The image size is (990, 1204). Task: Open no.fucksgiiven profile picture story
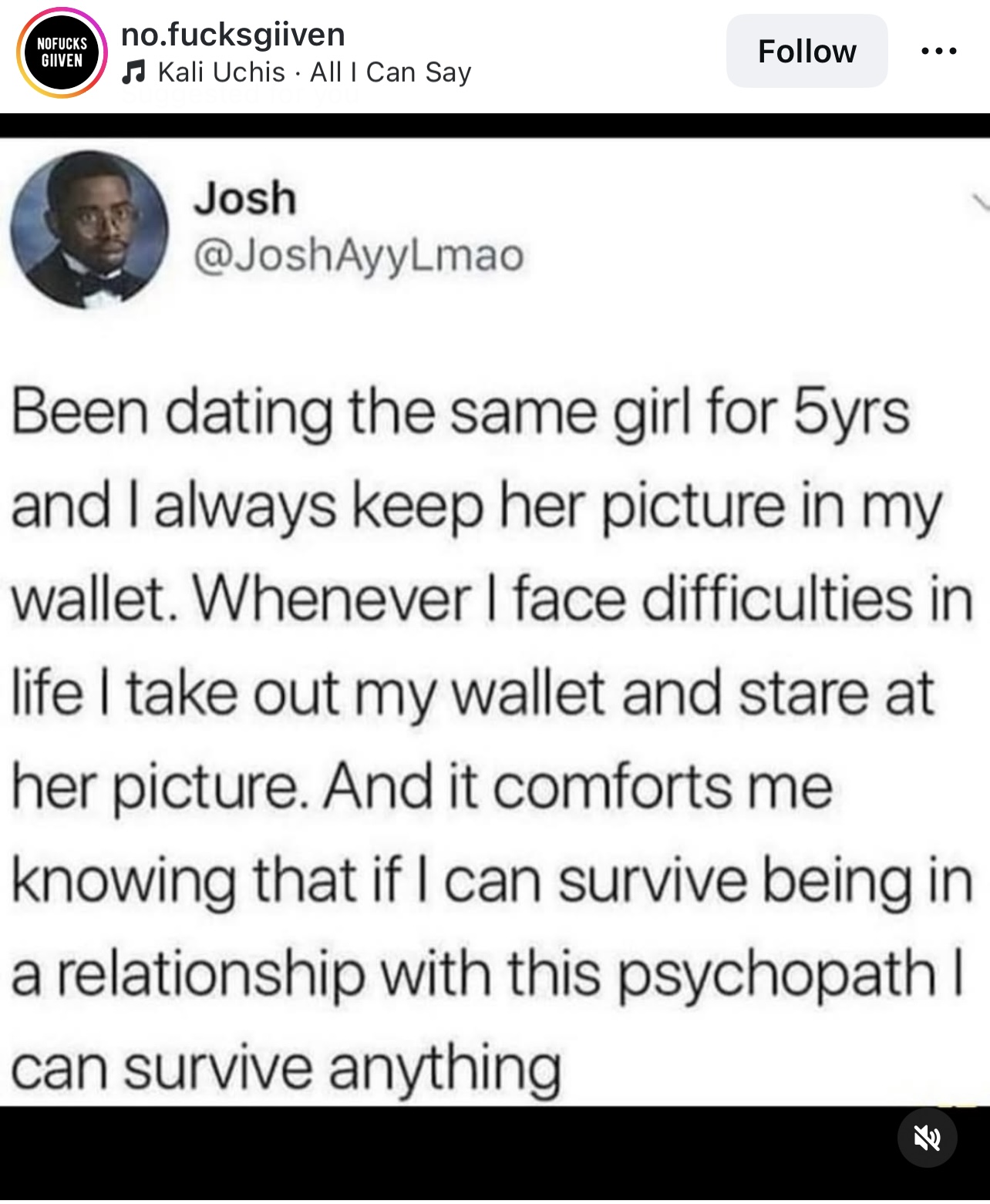[x=62, y=52]
